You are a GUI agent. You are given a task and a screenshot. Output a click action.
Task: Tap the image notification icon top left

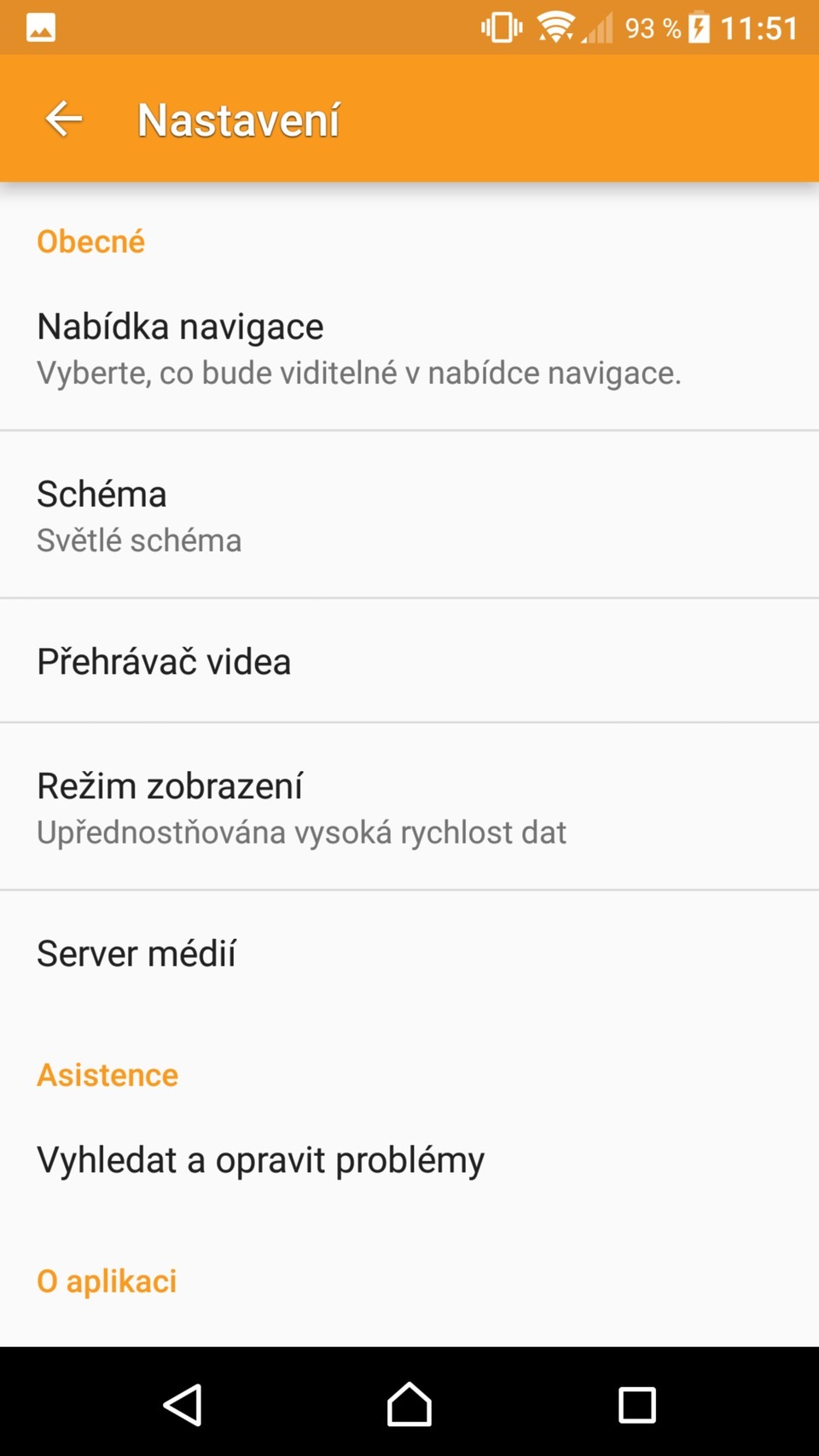click(x=39, y=26)
